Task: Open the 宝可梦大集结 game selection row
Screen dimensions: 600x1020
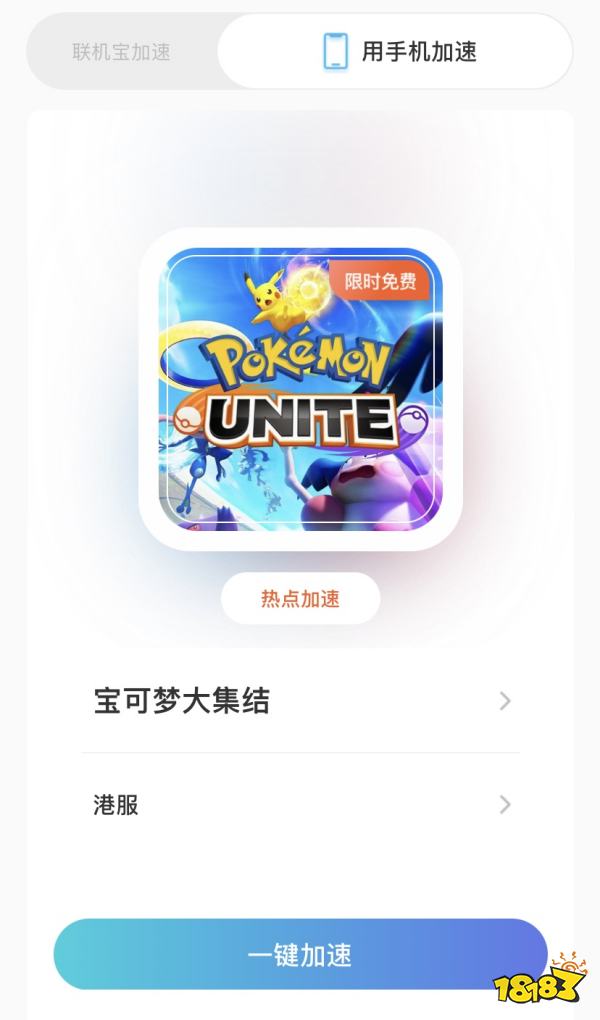Action: 300,702
